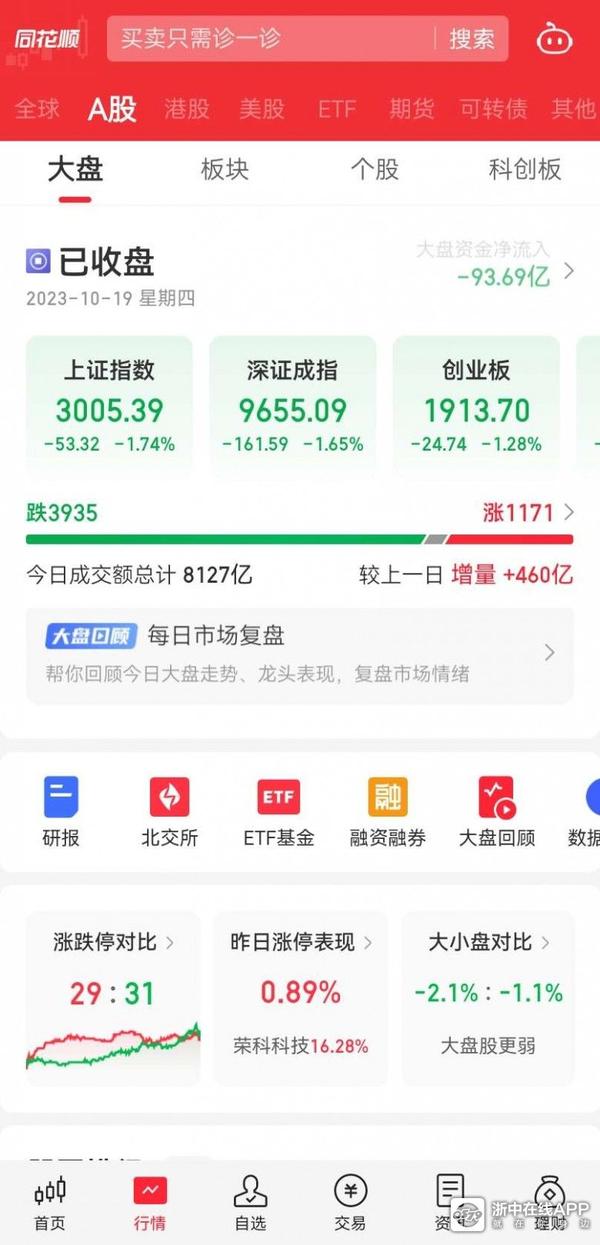Open the 研报 shortcut

click(x=61, y=811)
